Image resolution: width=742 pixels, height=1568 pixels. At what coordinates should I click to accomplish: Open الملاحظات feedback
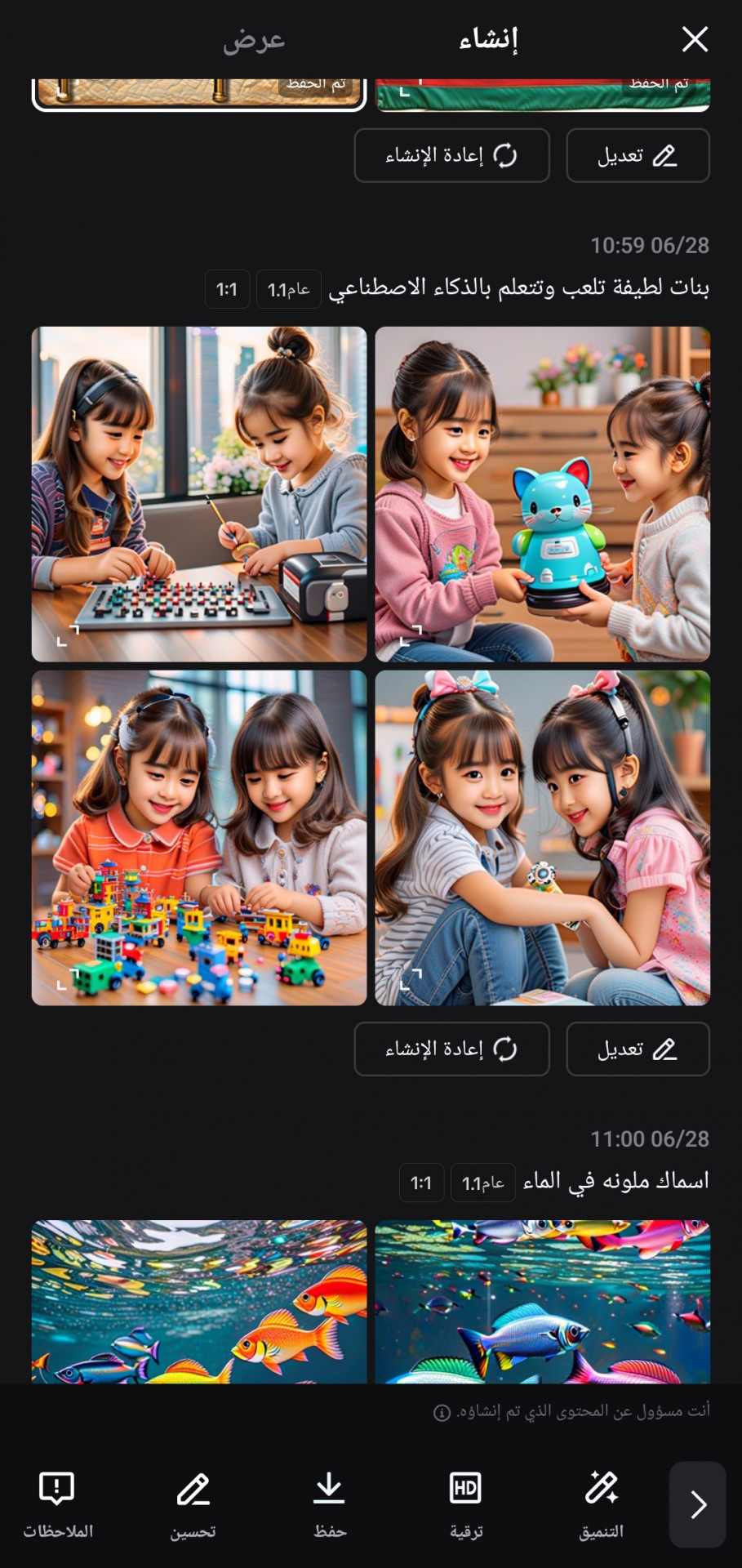[x=57, y=1504]
